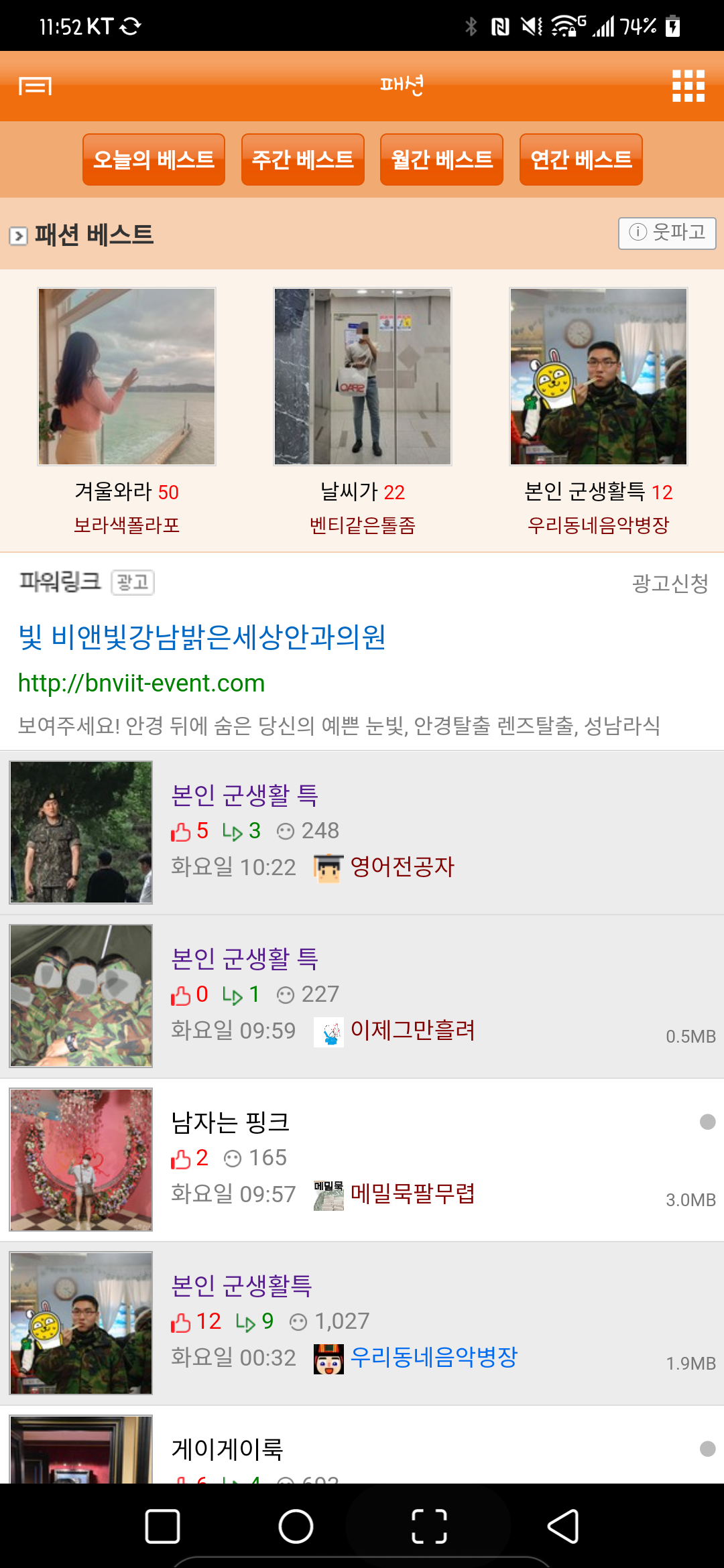This screenshot has height=1568, width=724.
Task: Go back with the system back button
Action: [x=563, y=1527]
